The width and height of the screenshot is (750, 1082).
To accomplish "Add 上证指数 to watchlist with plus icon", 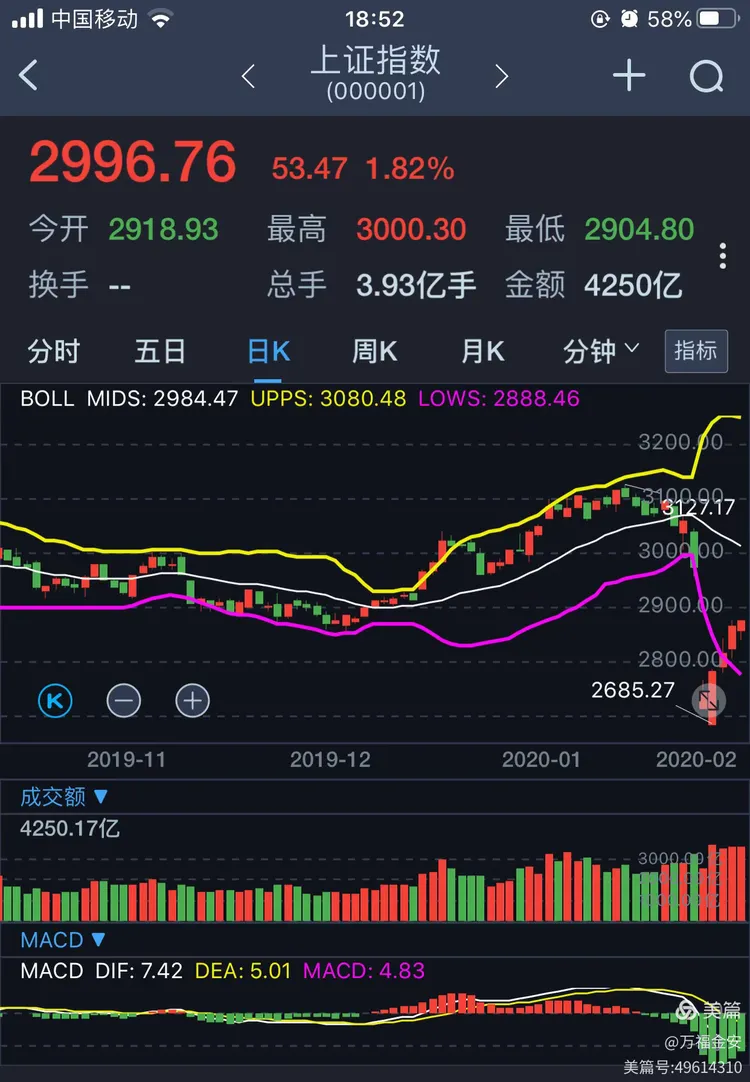I will tap(629, 75).
